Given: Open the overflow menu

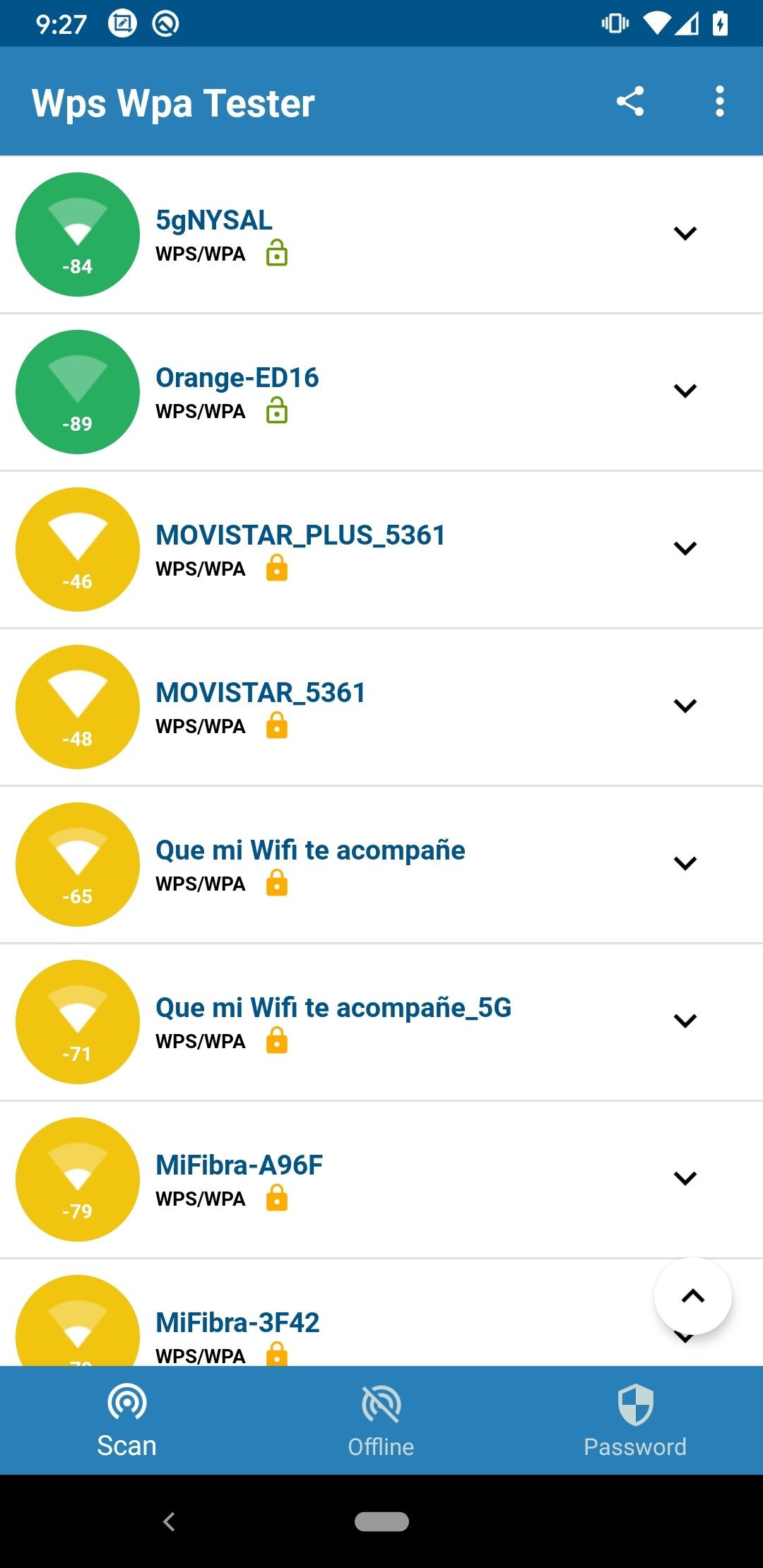Looking at the screenshot, I should click(x=719, y=102).
